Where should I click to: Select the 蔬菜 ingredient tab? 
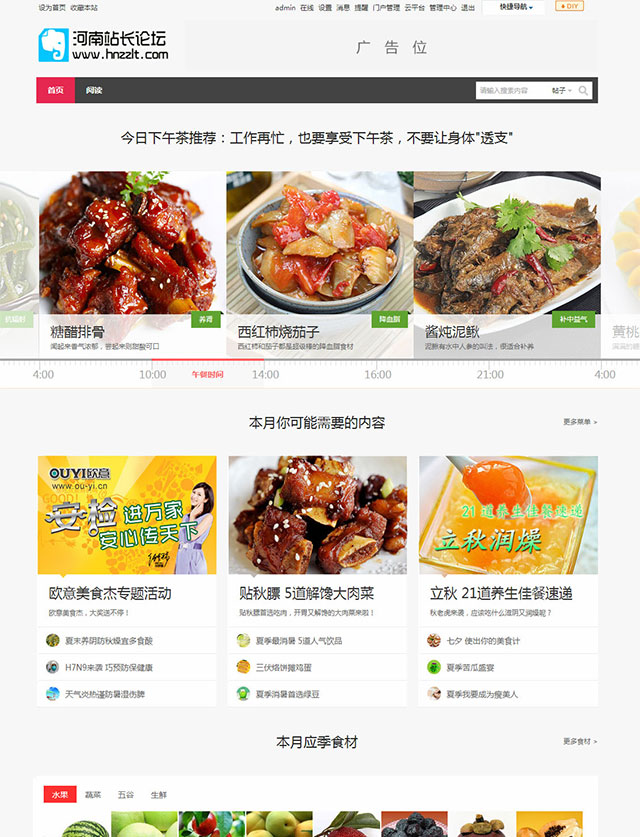(x=93, y=795)
